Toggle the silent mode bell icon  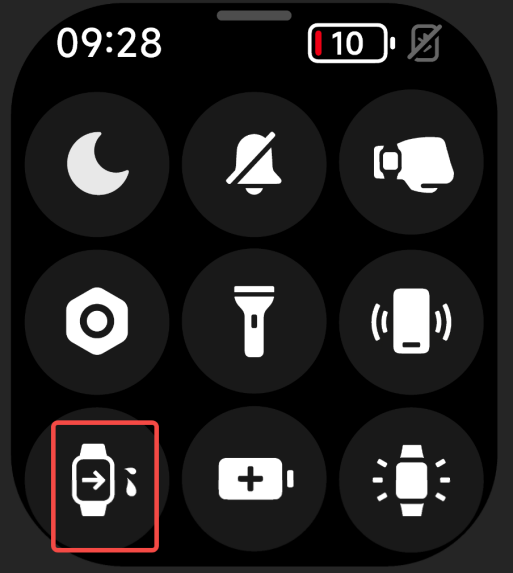pyautogui.click(x=254, y=164)
